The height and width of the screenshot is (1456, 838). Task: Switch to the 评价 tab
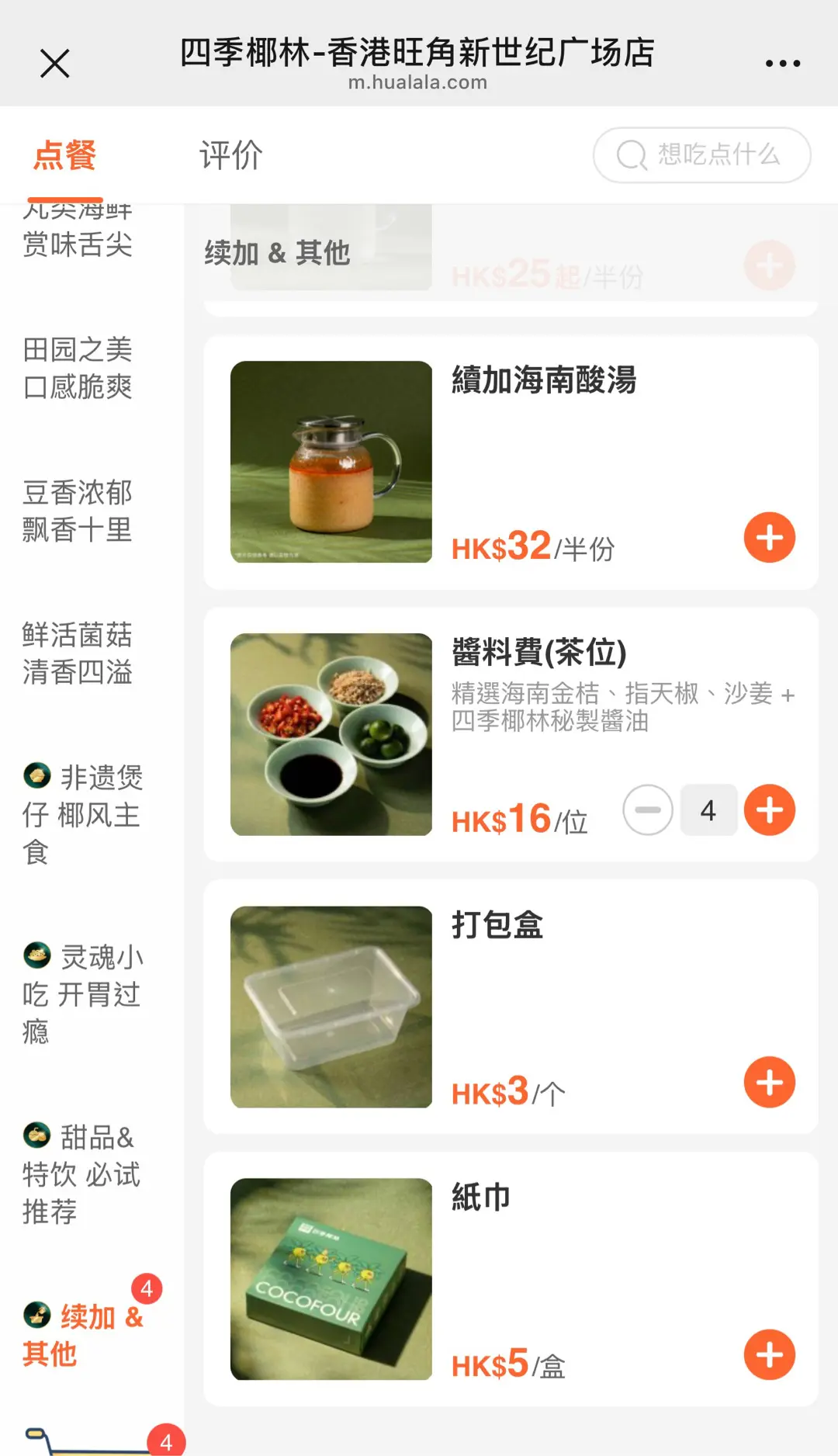point(230,155)
